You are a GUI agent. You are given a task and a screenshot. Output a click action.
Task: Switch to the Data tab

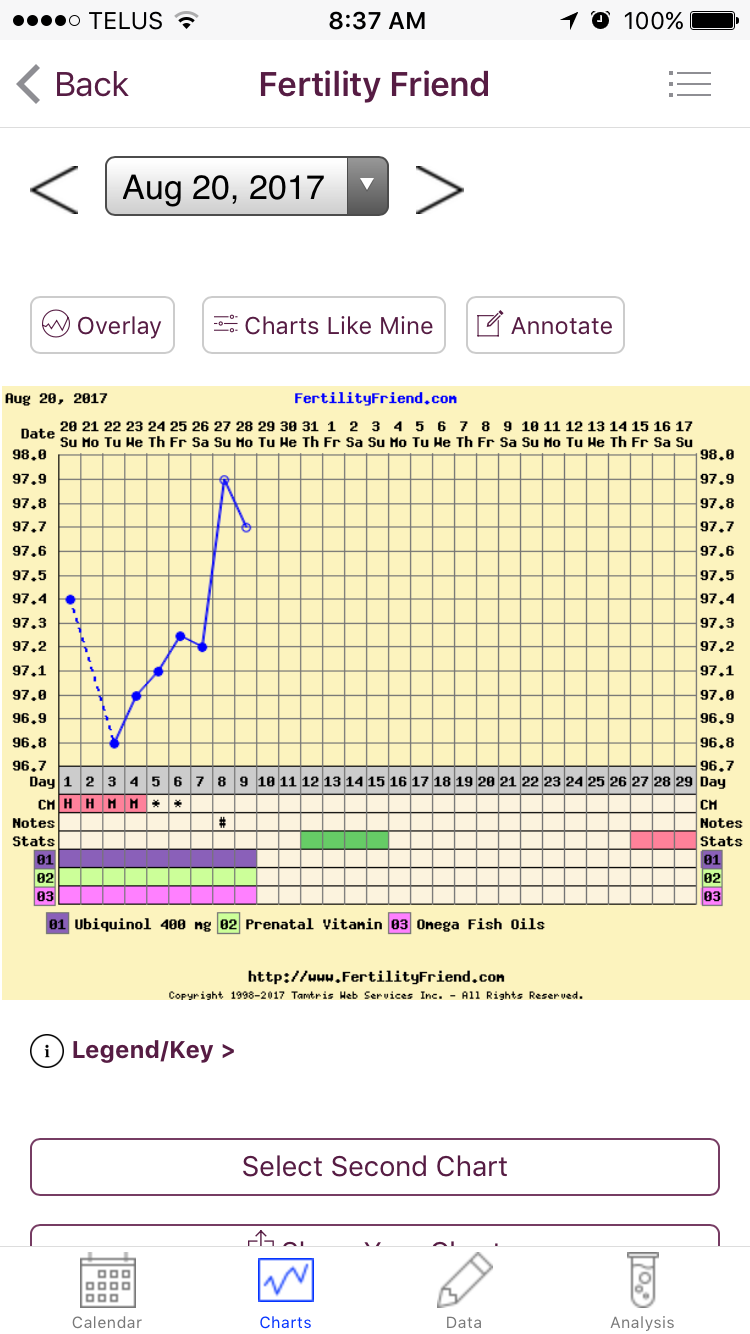coord(464,1290)
